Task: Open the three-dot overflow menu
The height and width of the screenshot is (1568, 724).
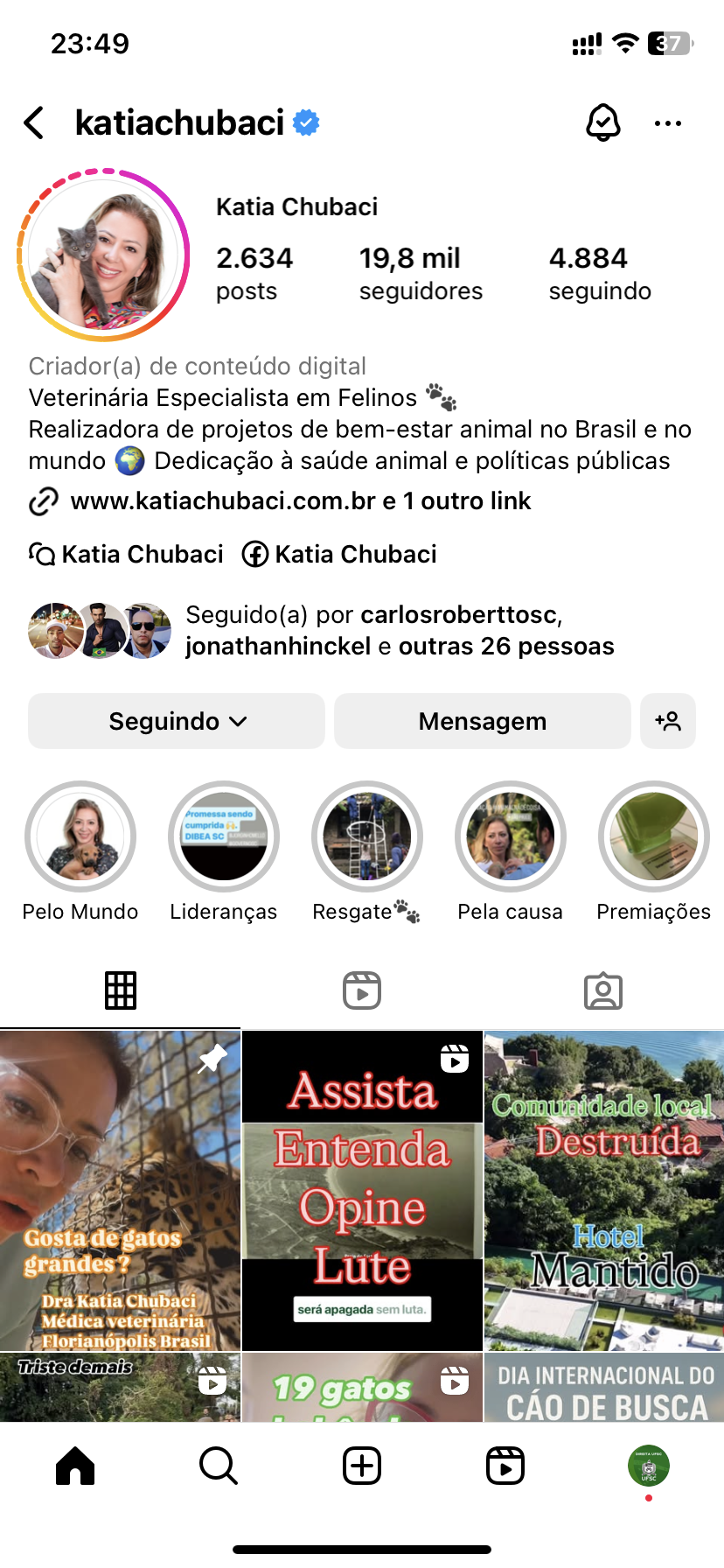Action: pos(668,123)
